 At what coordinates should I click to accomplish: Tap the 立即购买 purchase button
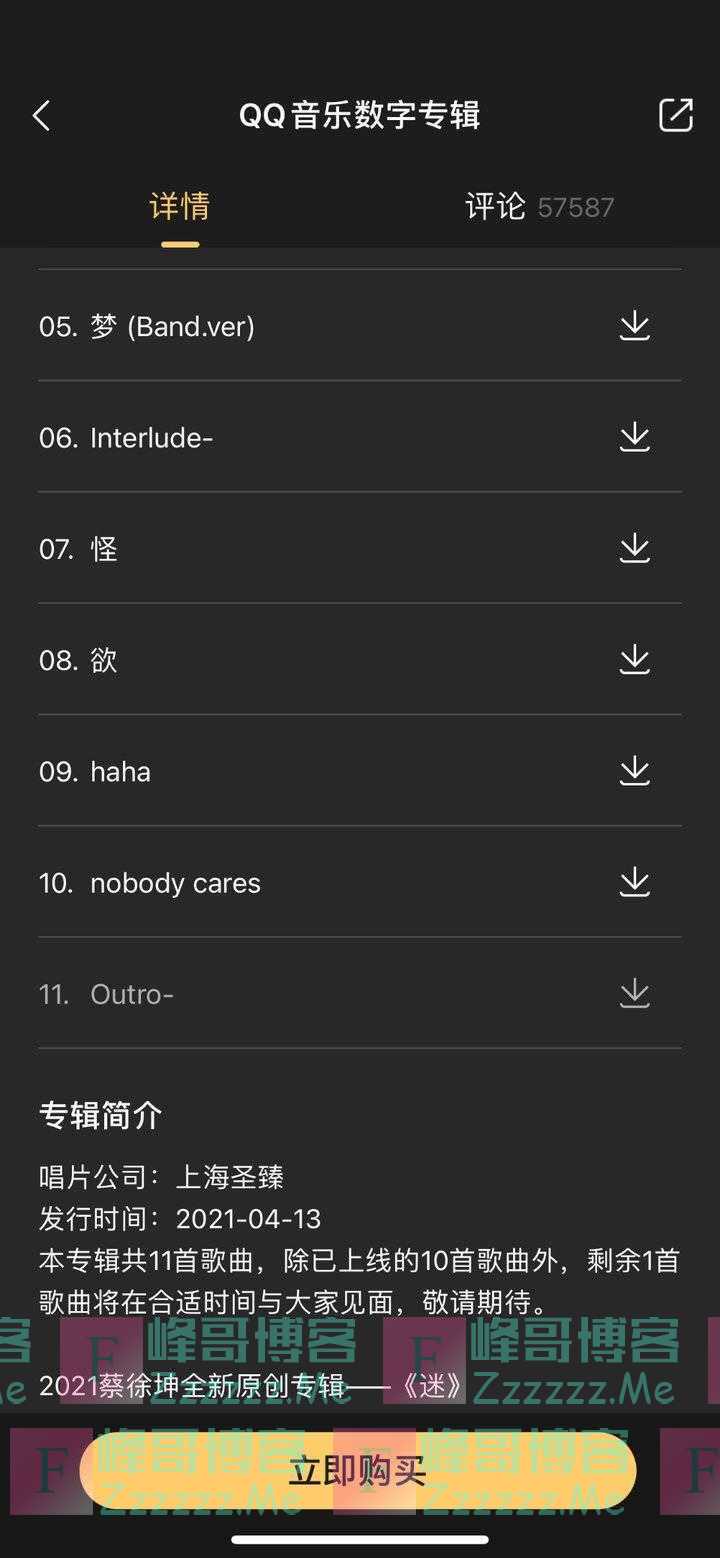360,1470
